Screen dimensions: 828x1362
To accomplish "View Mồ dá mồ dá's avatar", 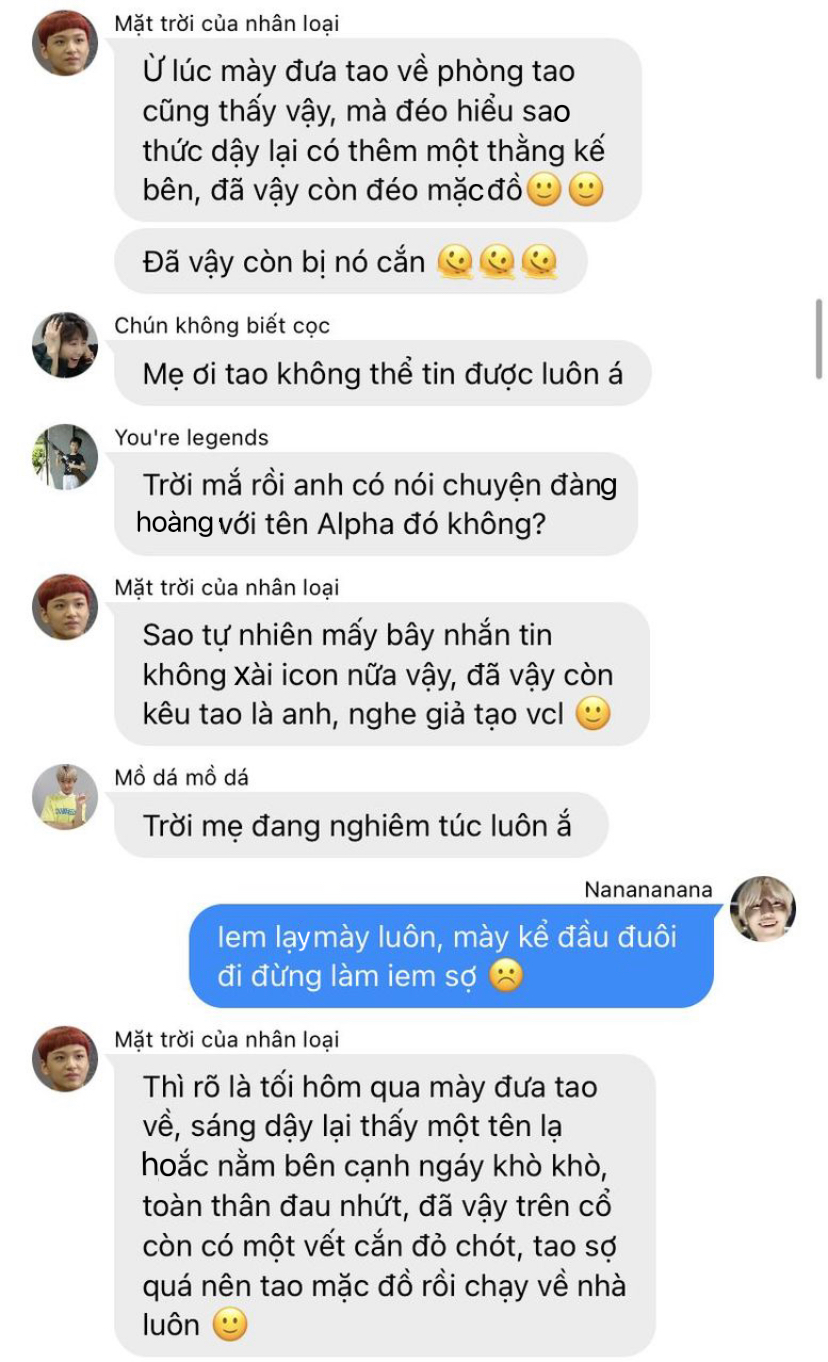I will click(65, 796).
